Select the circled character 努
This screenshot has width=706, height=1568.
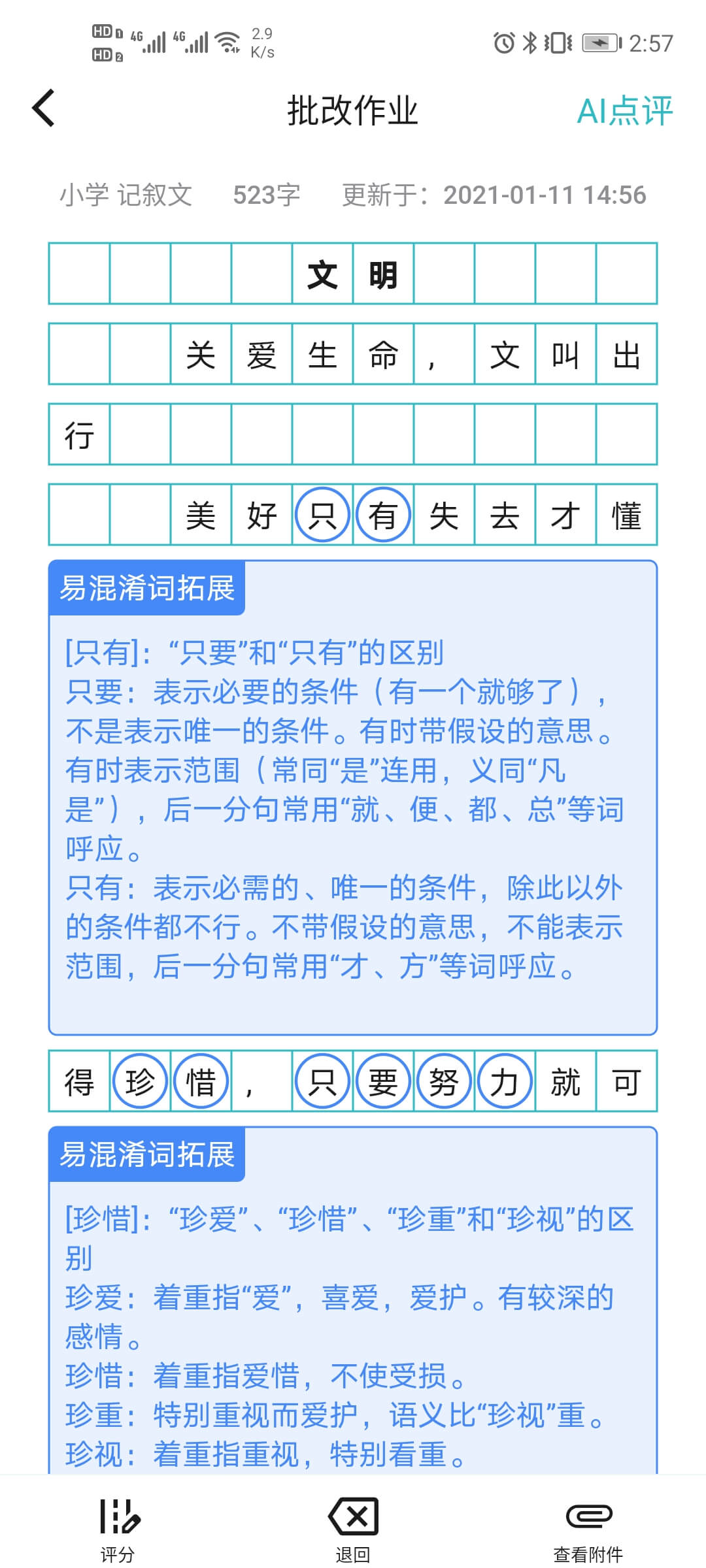444,1081
